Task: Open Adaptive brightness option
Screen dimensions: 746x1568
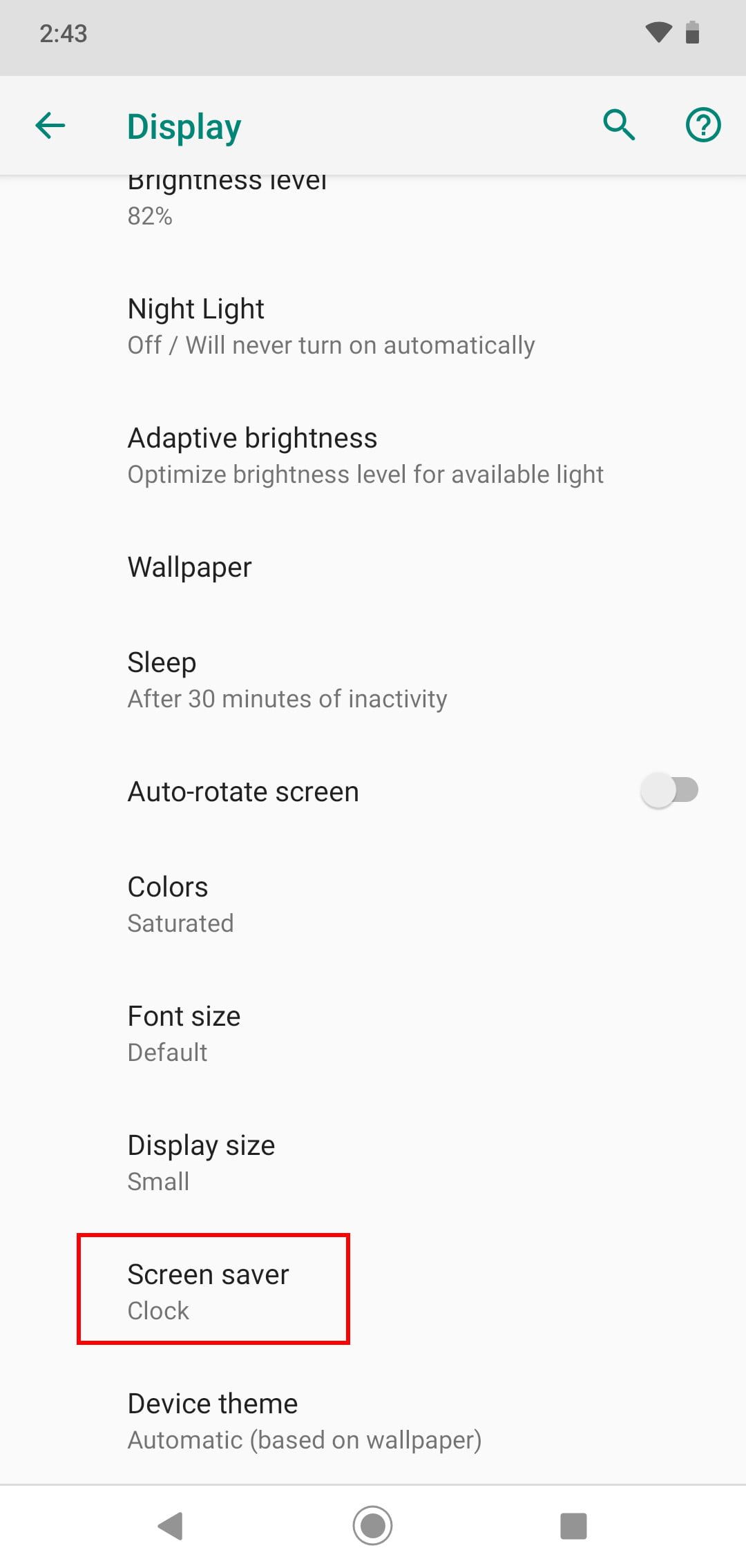Action: pyautogui.click(x=366, y=455)
